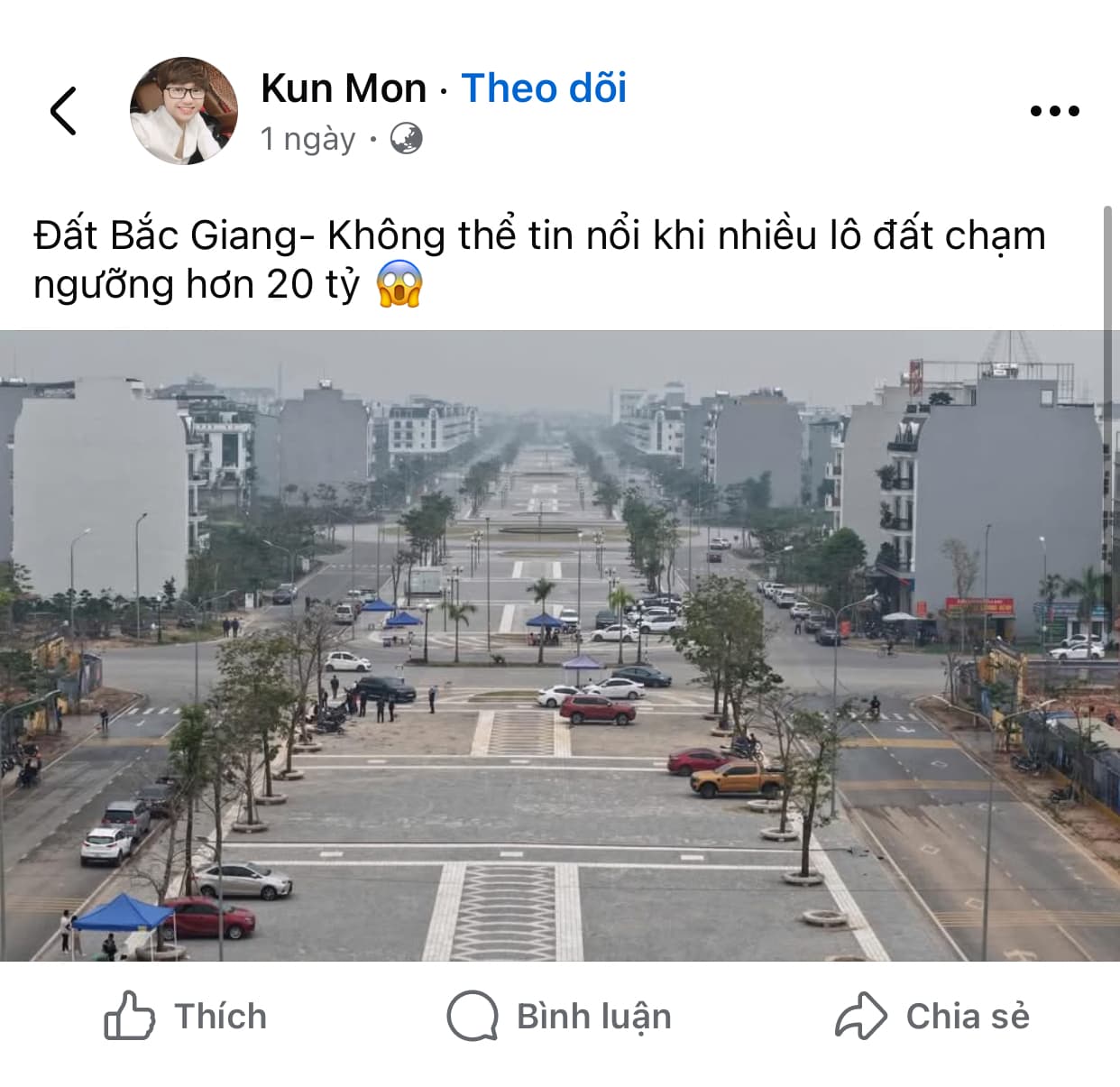Open Kun Mon's profile name
Image resolution: width=1120 pixels, height=1087 pixels.
[x=343, y=88]
